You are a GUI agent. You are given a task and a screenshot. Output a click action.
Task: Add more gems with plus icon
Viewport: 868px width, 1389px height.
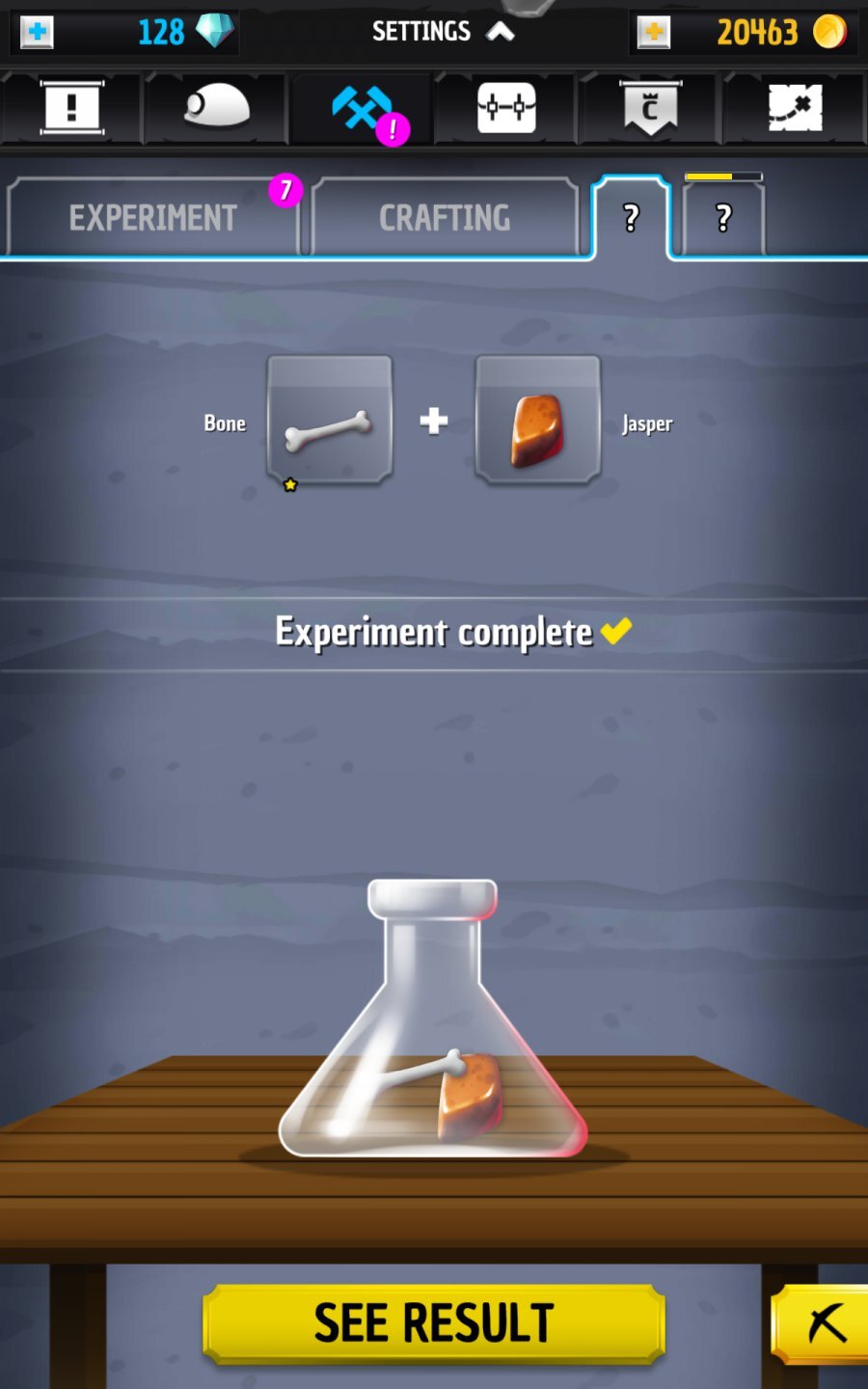pos(37,32)
